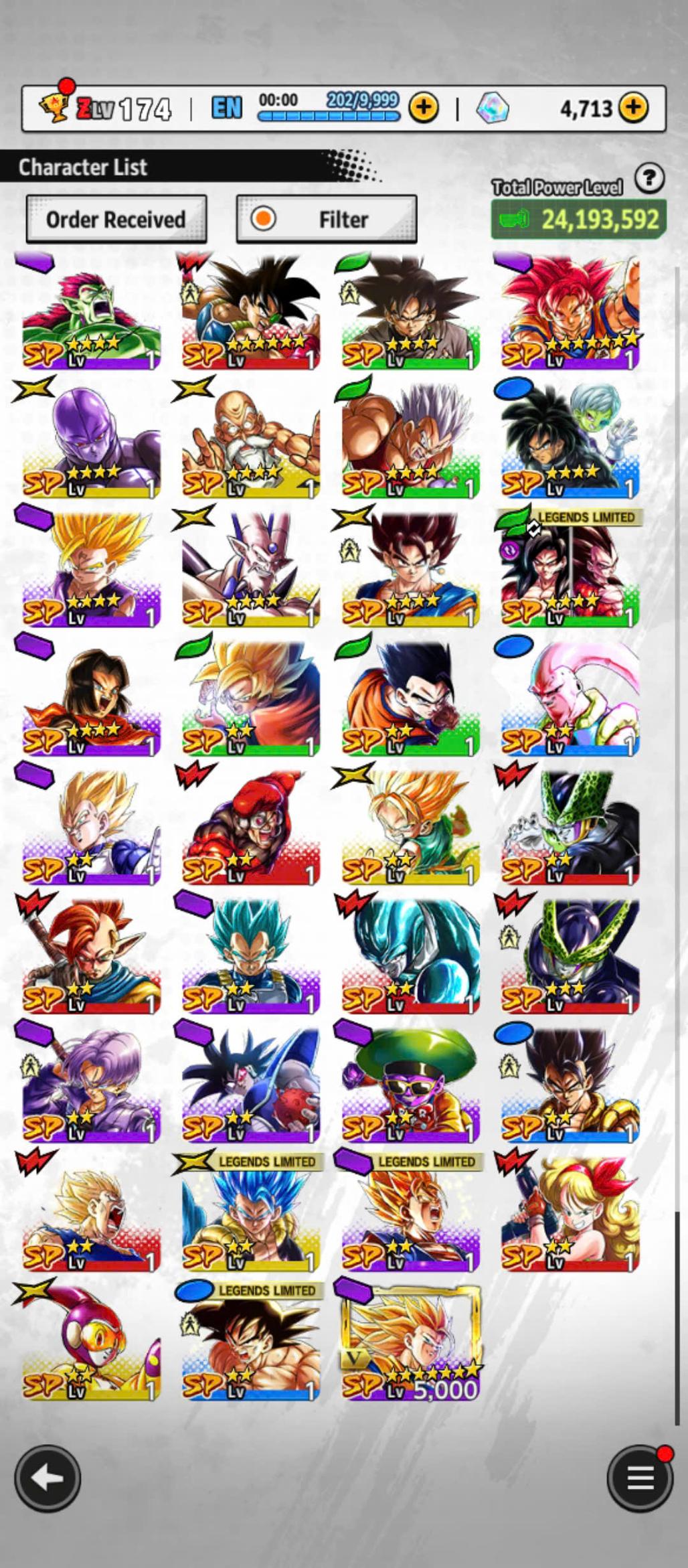Open the Master Roshi character card

point(250,441)
